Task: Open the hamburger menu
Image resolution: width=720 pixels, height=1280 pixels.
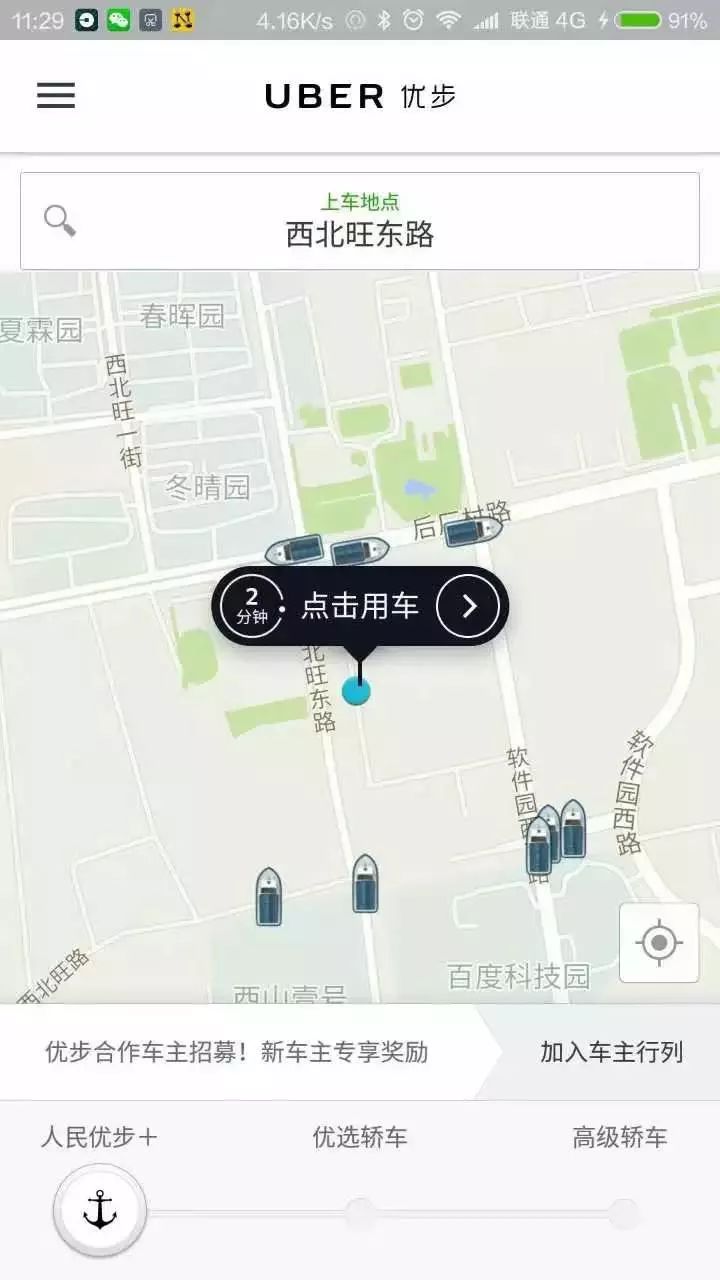Action: (56, 95)
